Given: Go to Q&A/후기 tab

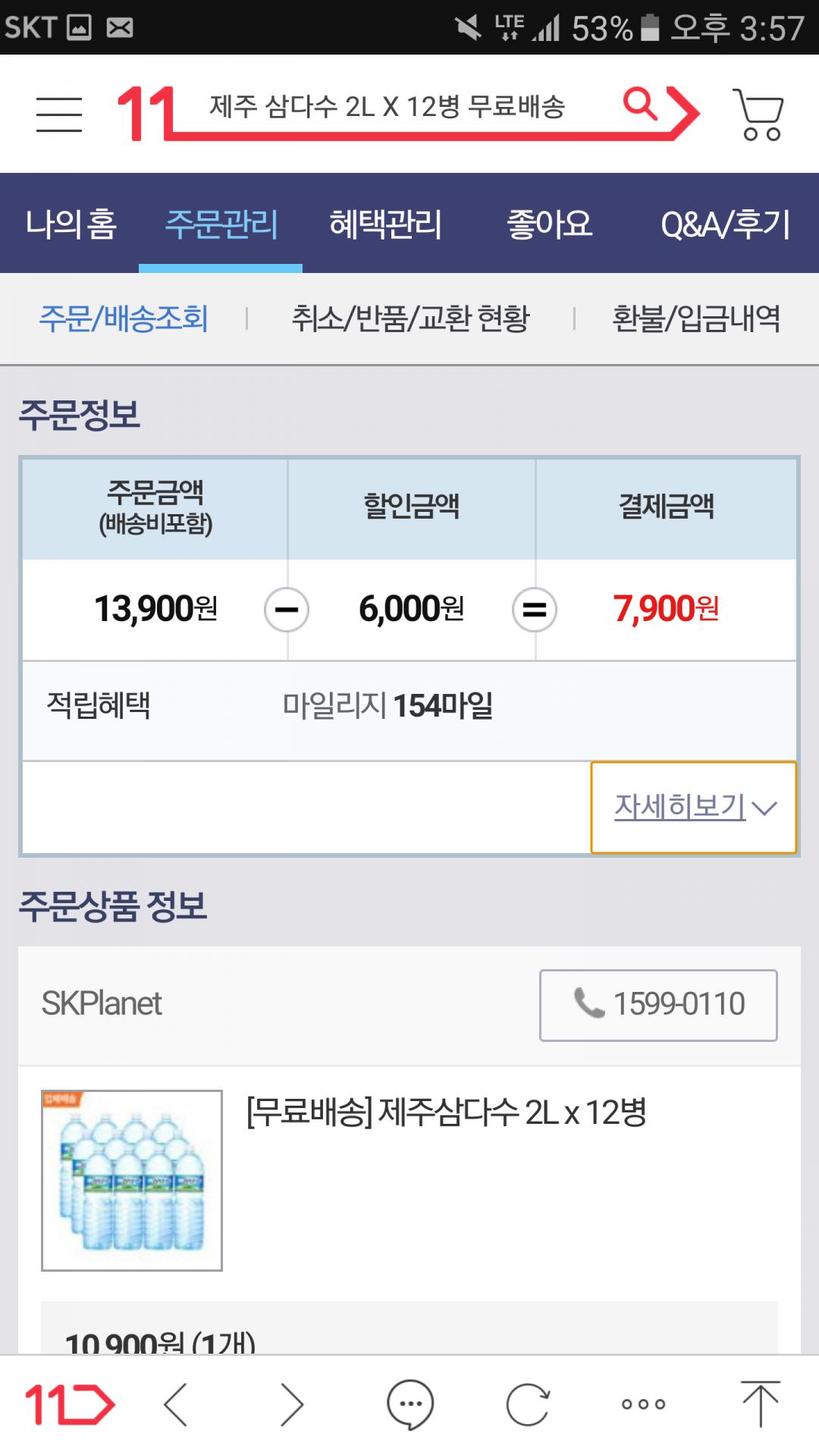Looking at the screenshot, I should pos(725,224).
